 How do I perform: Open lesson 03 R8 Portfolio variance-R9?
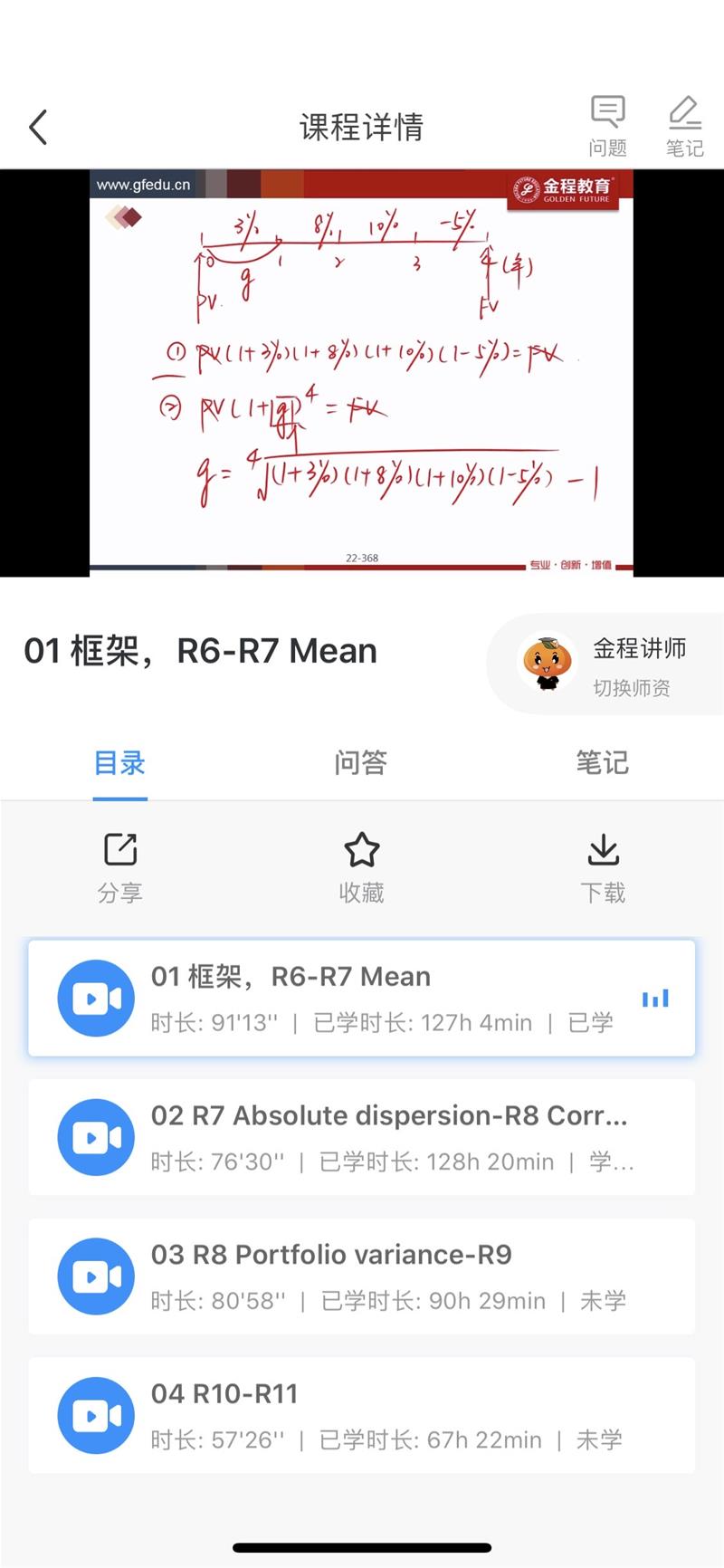(x=361, y=1276)
